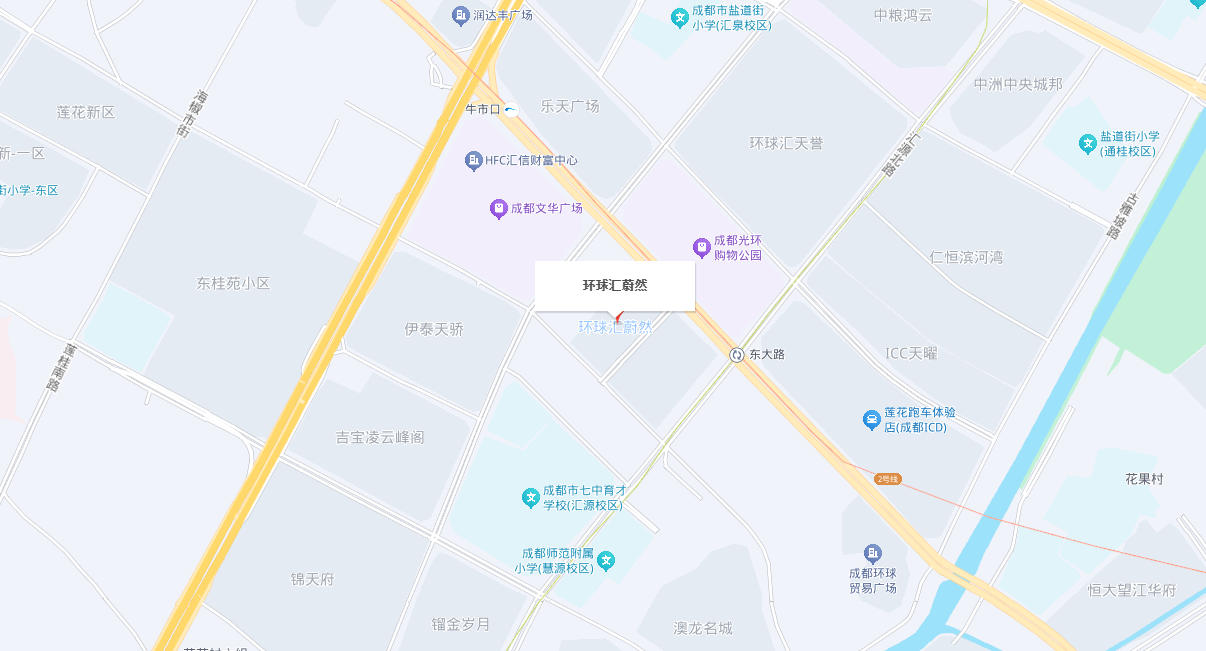Open the 莲花跑车体验店 car marker

pos(871,419)
